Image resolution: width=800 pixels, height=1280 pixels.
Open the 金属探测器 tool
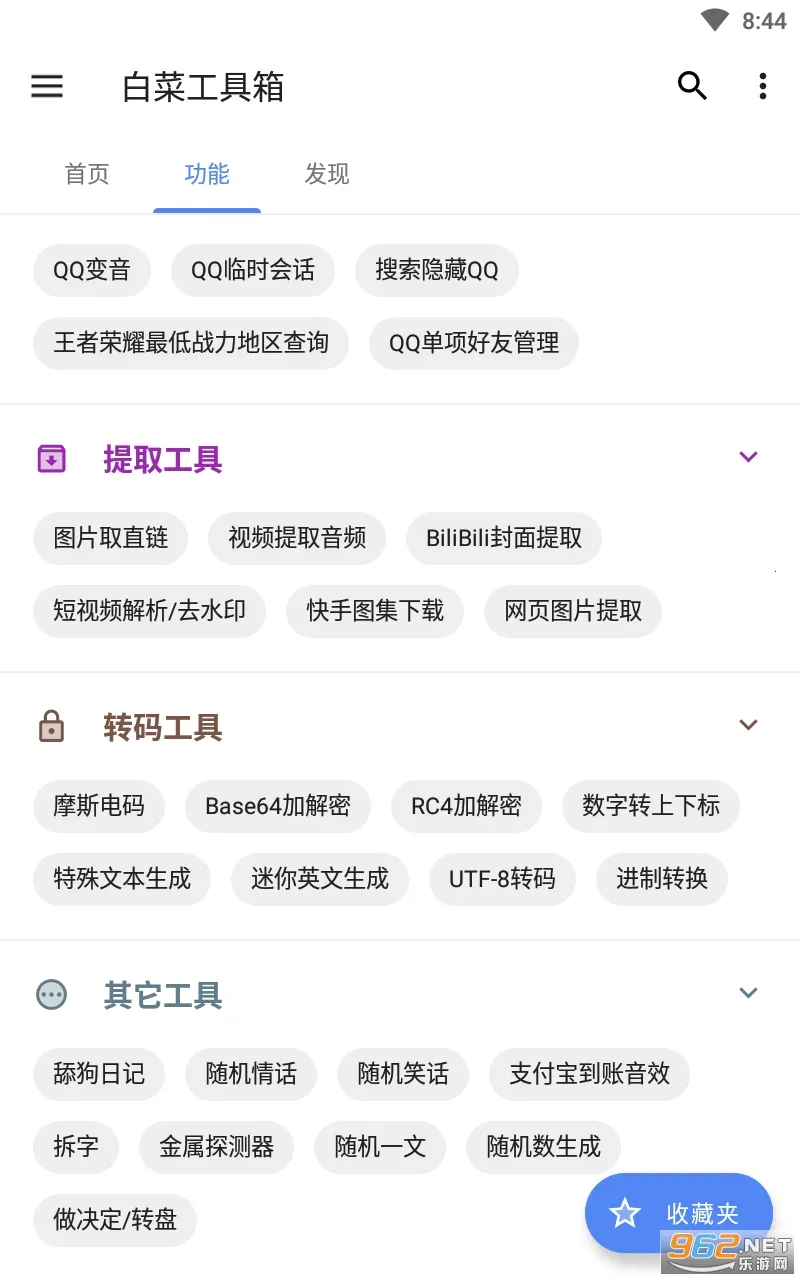(216, 1147)
